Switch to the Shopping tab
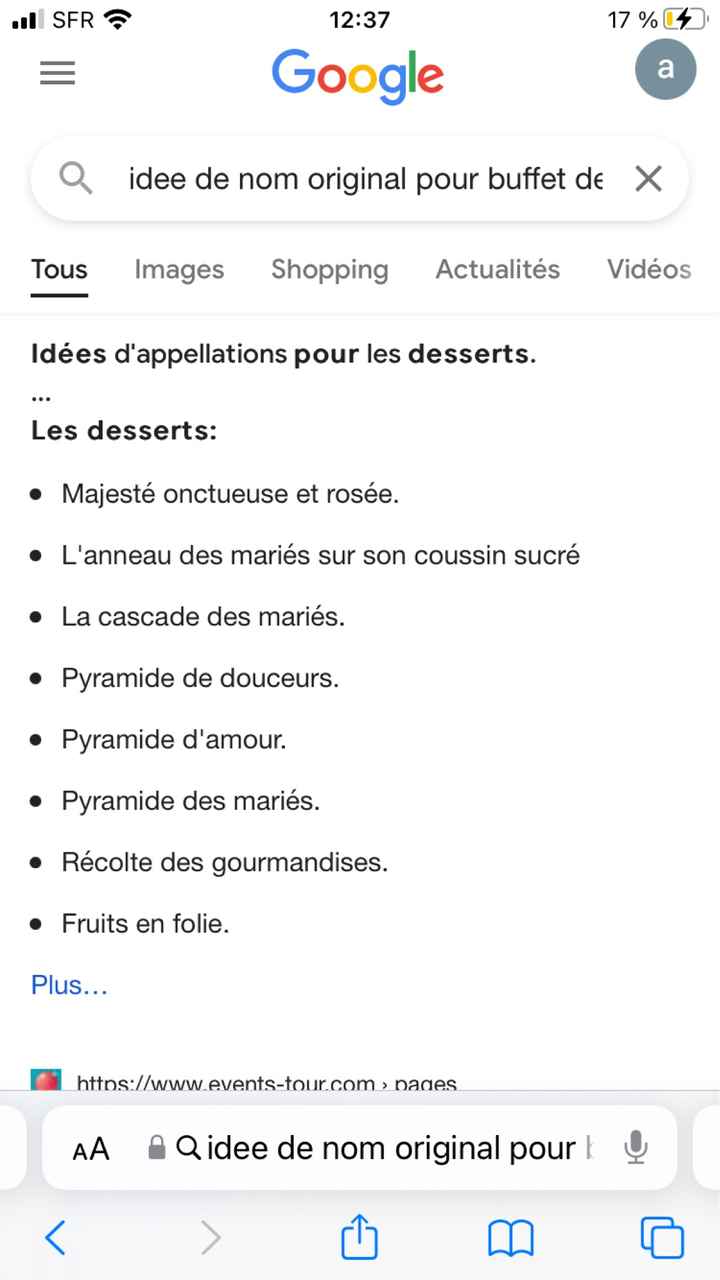This screenshot has width=720, height=1280. pyautogui.click(x=330, y=269)
